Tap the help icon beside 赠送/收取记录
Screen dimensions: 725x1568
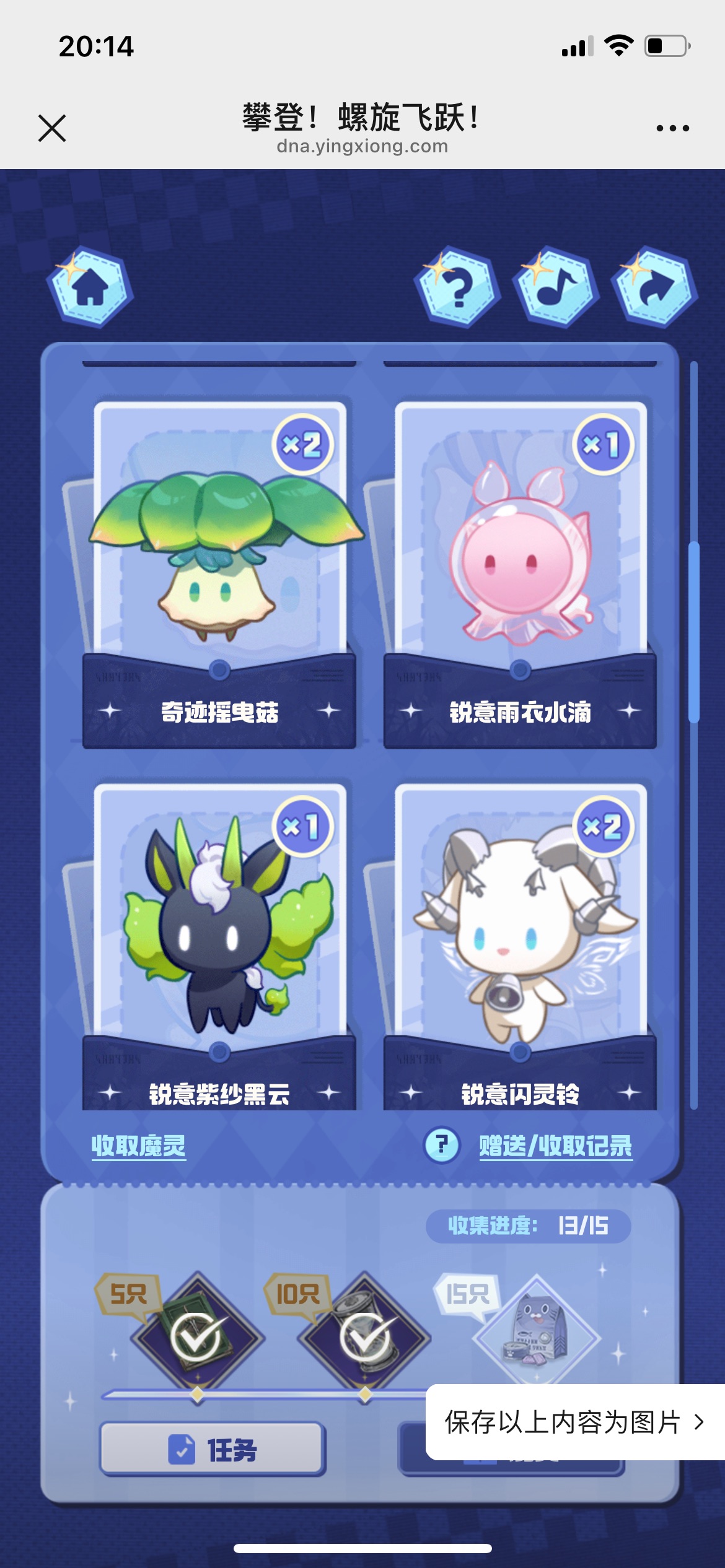(x=441, y=1145)
